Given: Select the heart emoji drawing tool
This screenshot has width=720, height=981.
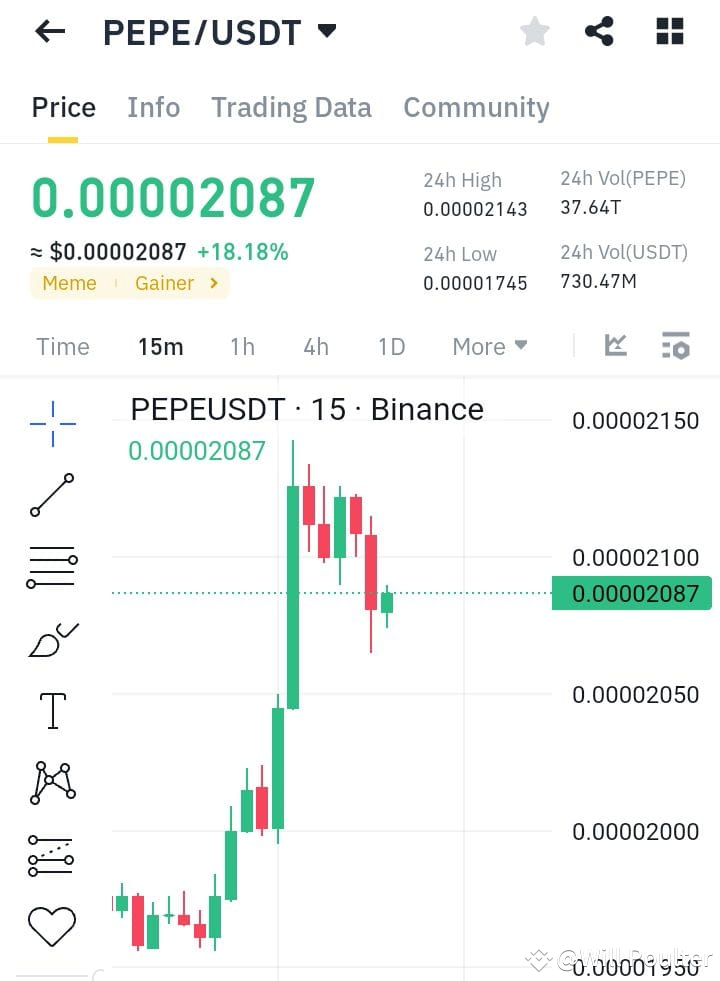Looking at the screenshot, I should click(51, 926).
